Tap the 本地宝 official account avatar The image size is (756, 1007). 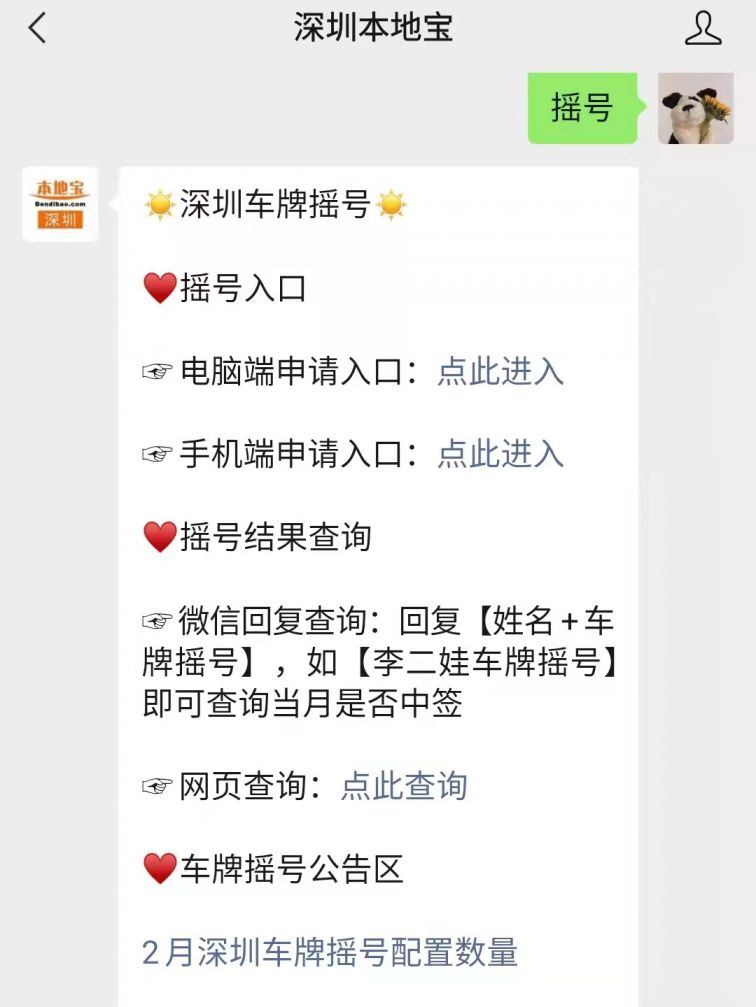[60, 204]
